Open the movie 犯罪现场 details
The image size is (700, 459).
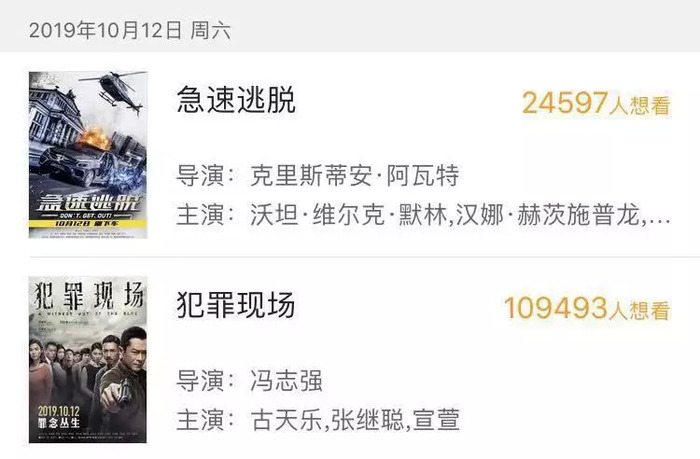point(236,306)
